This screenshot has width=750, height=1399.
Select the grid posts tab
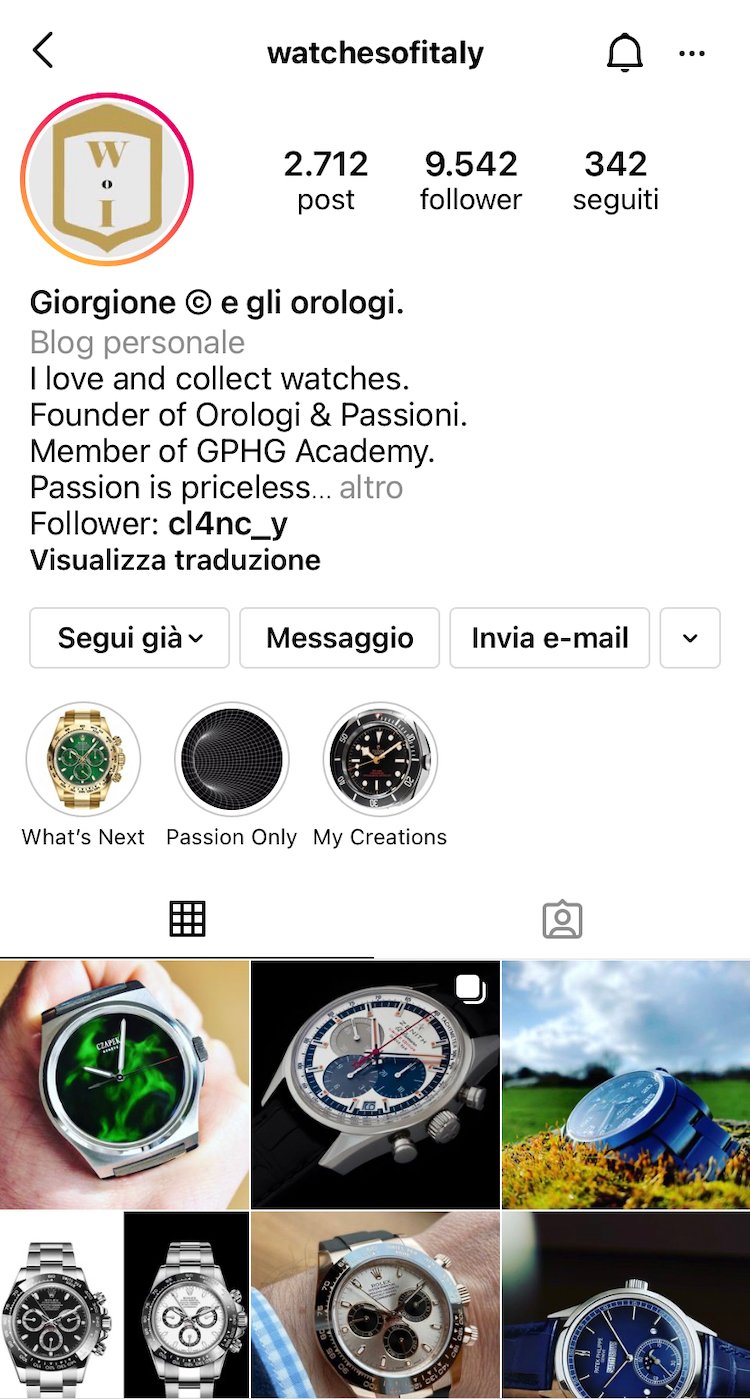tap(187, 919)
